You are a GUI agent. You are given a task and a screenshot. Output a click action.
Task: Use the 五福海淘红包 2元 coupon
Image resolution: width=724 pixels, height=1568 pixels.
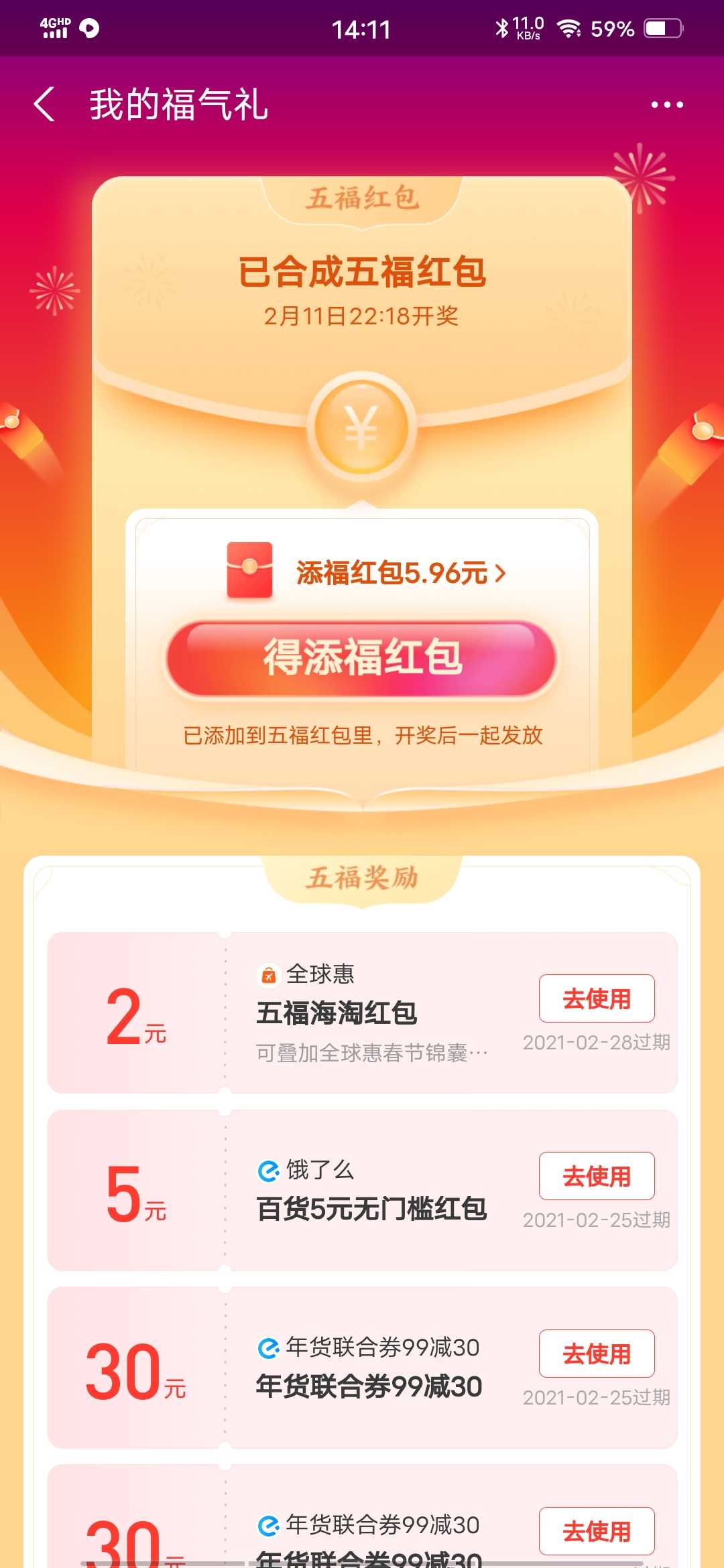(x=597, y=998)
